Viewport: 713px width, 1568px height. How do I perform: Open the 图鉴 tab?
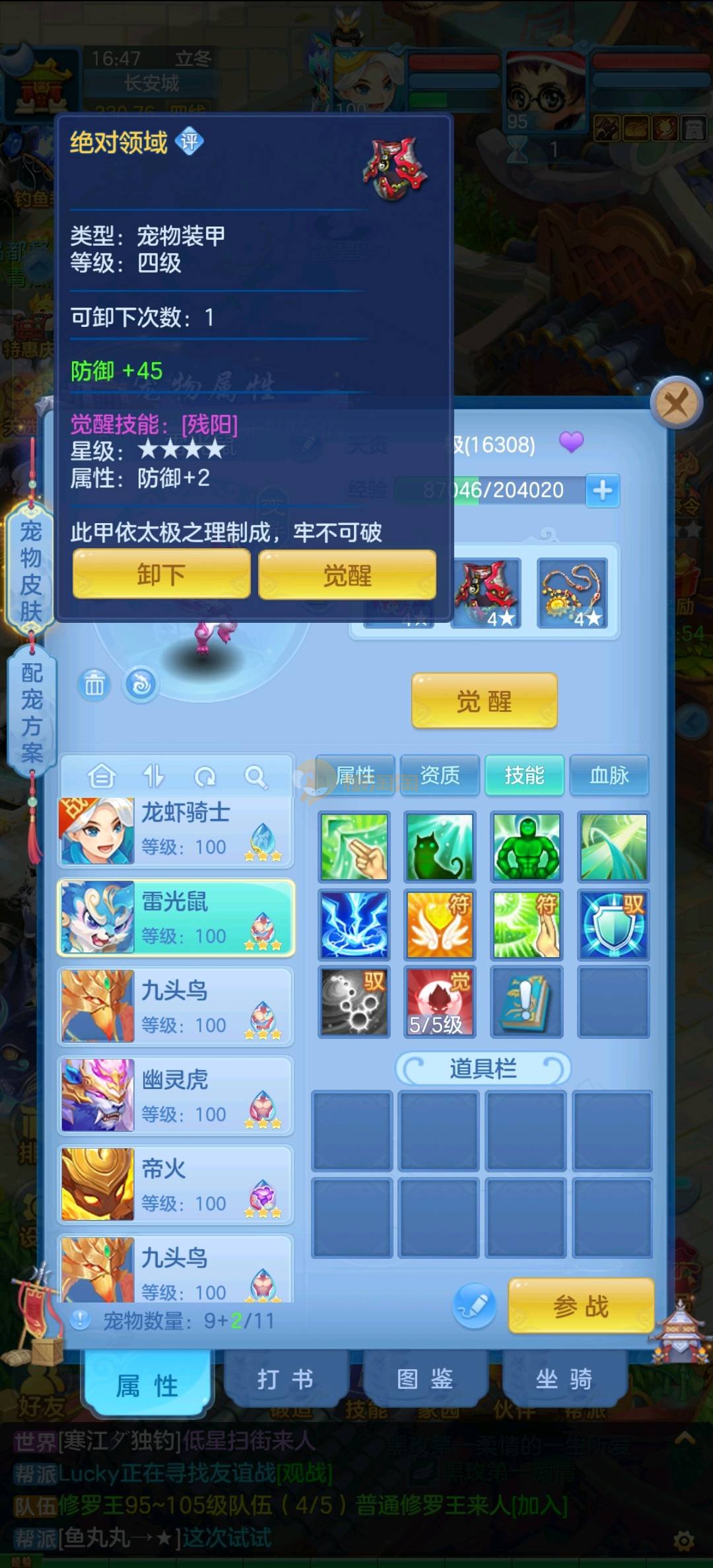[x=424, y=1380]
